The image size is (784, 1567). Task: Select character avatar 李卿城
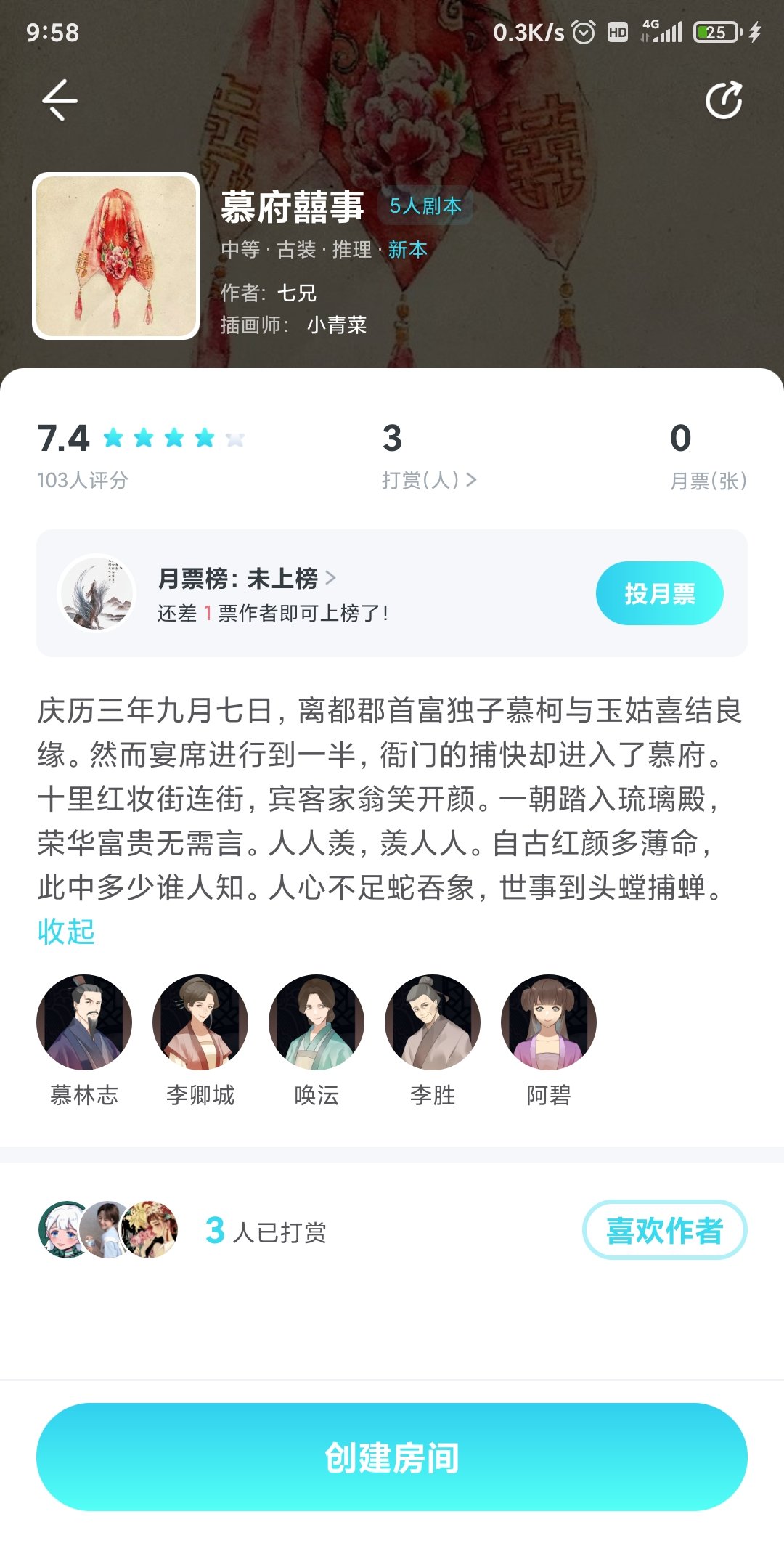pos(200,1022)
